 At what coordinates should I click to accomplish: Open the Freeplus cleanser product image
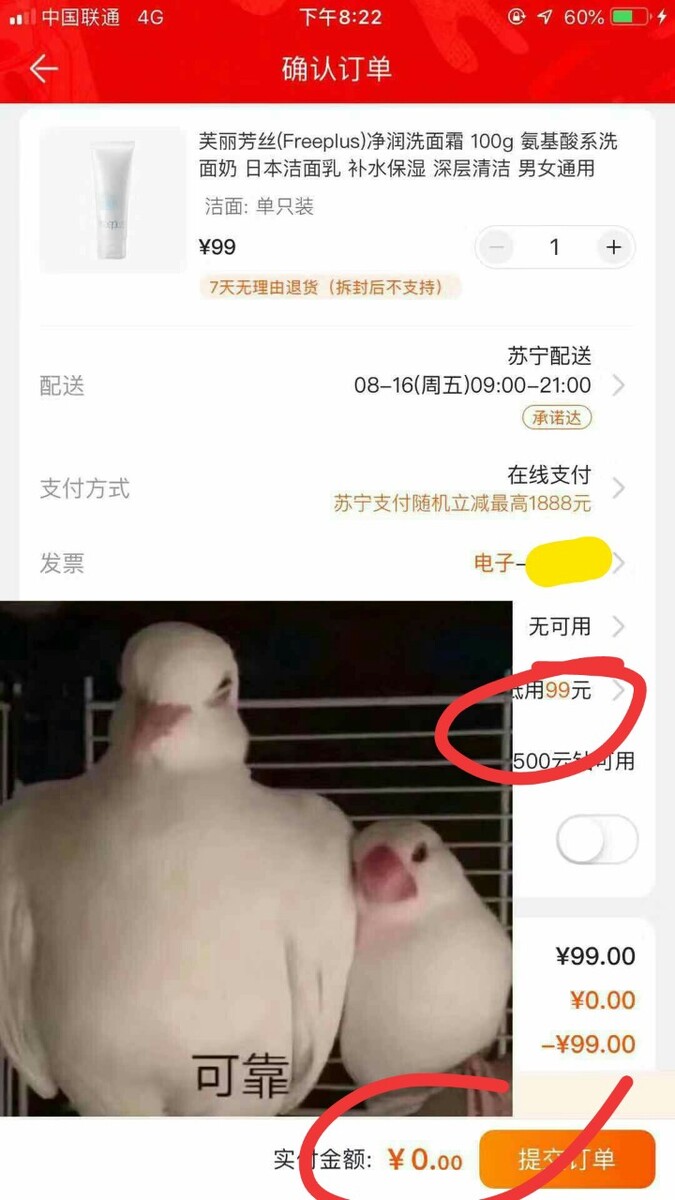point(113,200)
